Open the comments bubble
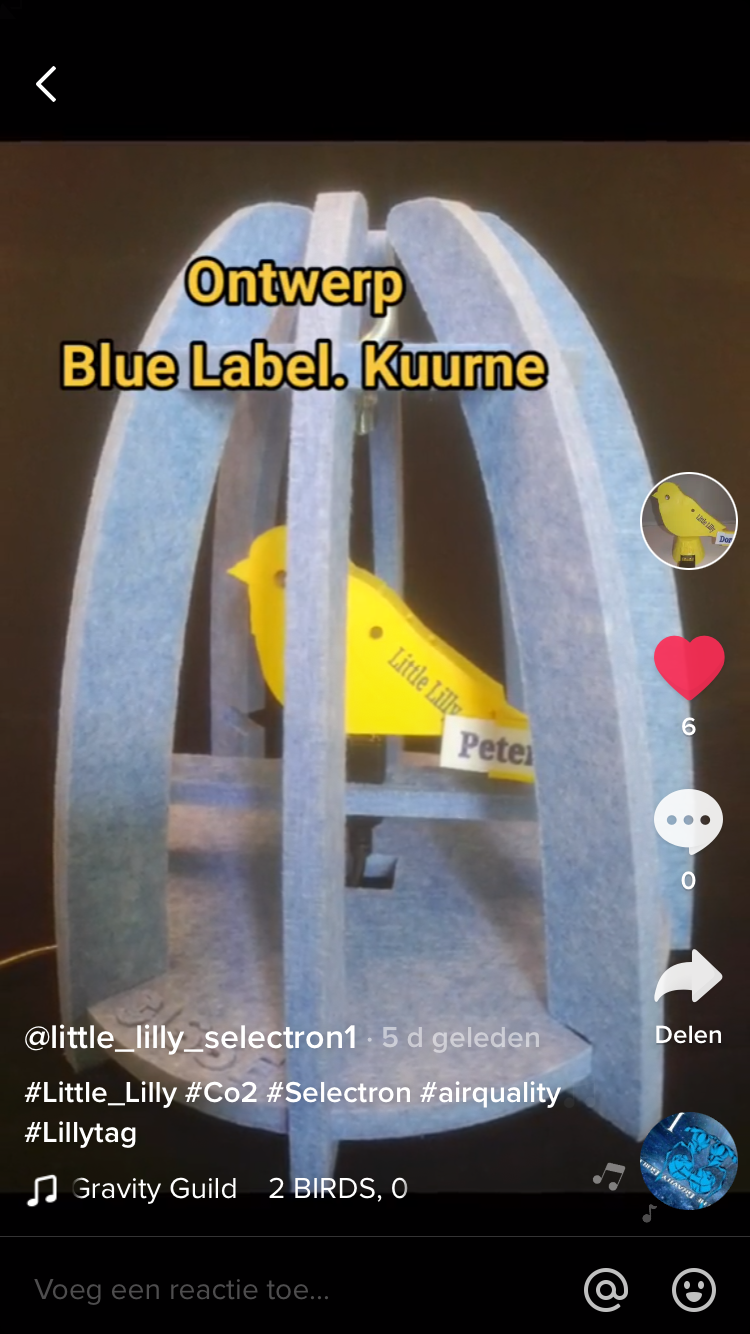This screenshot has width=750, height=1334. point(688,821)
